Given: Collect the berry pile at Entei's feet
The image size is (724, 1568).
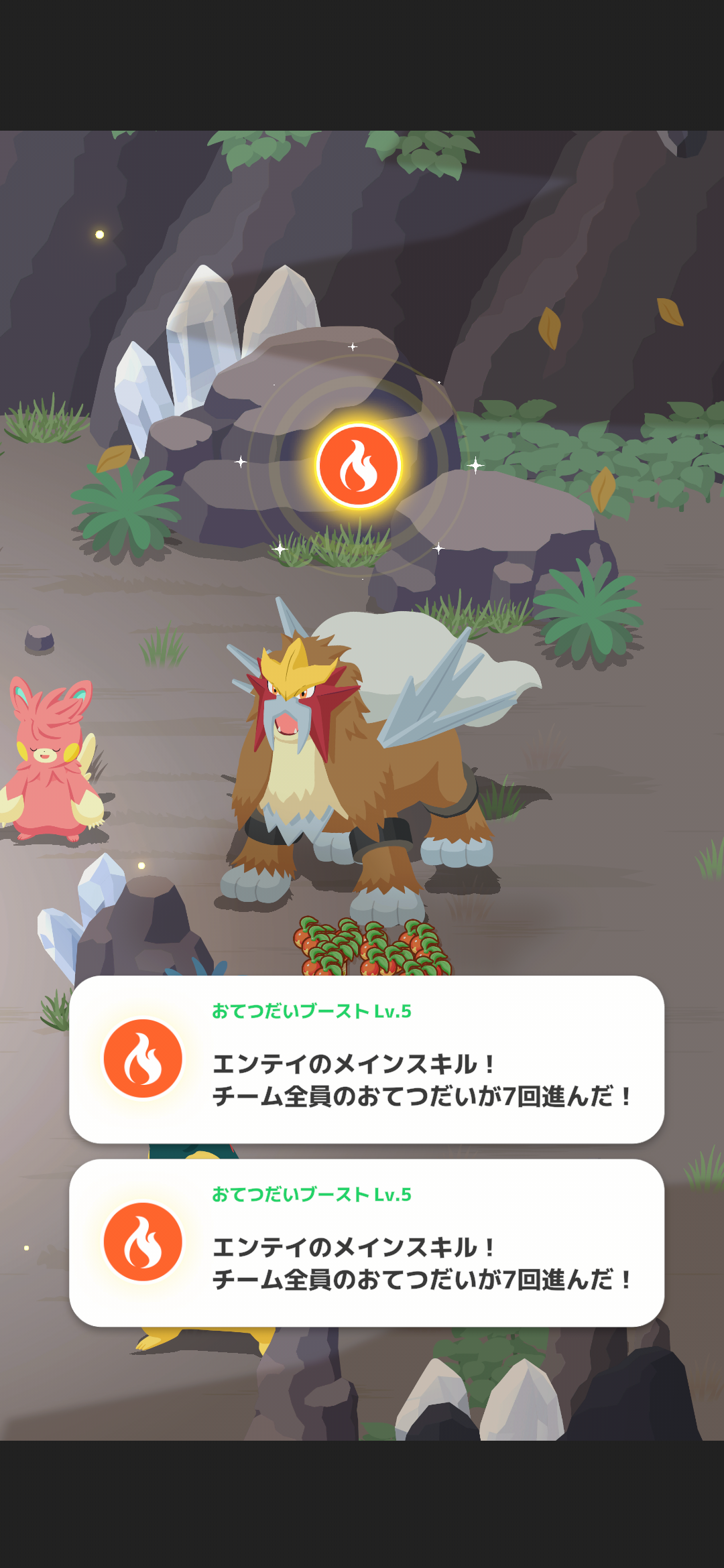Looking at the screenshot, I should tap(373, 947).
